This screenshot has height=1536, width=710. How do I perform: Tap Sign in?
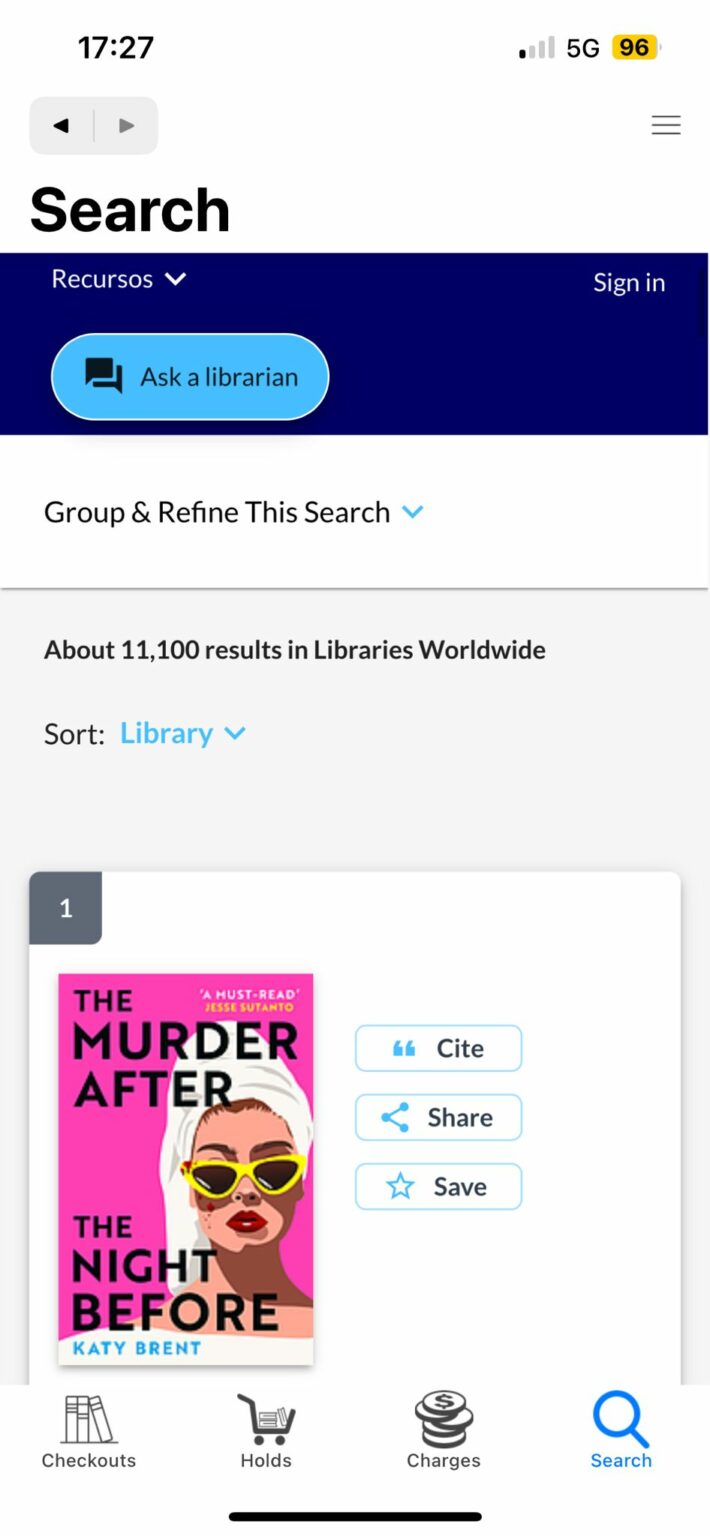628,283
